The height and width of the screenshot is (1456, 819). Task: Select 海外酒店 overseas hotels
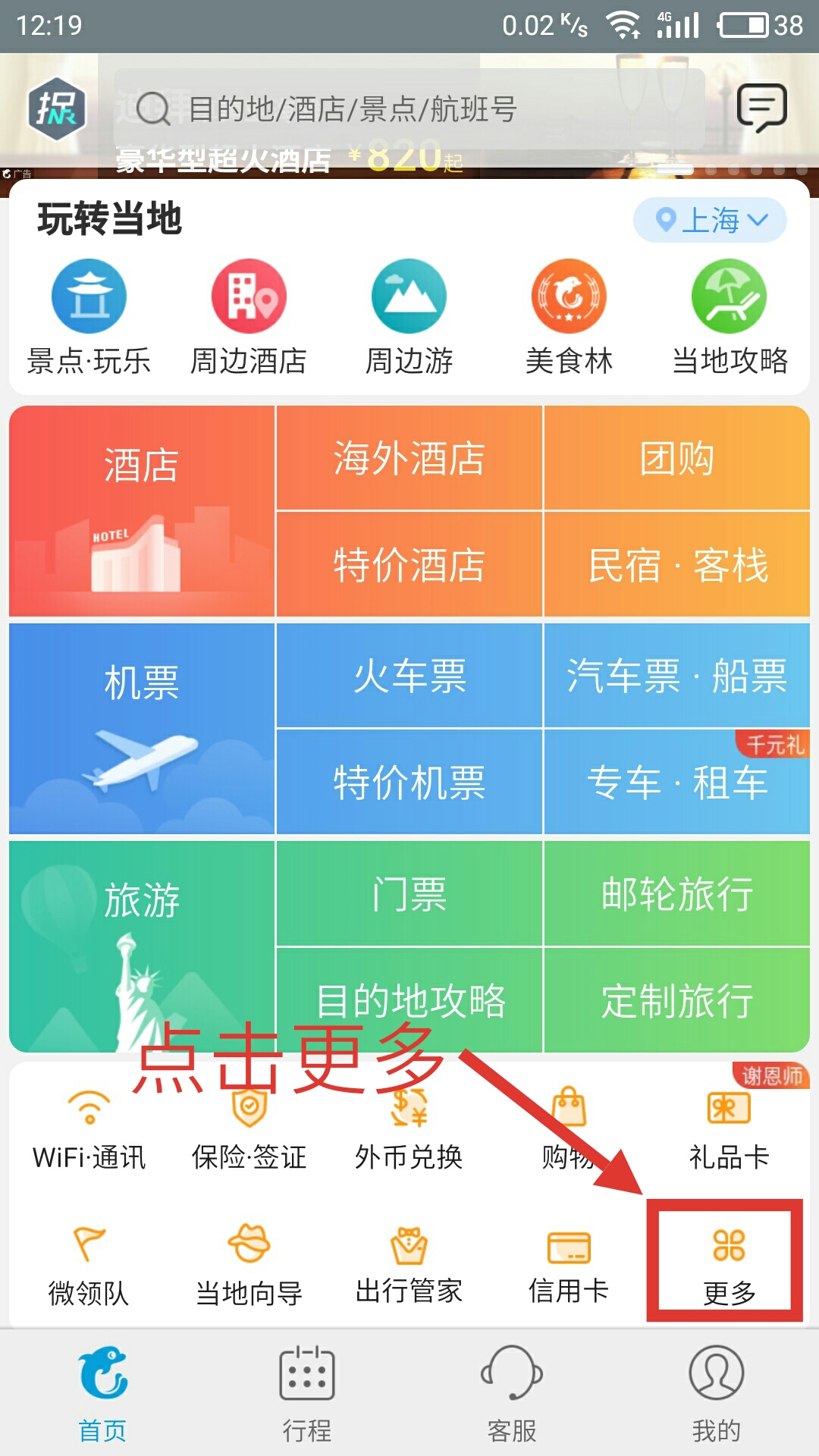pyautogui.click(x=409, y=458)
